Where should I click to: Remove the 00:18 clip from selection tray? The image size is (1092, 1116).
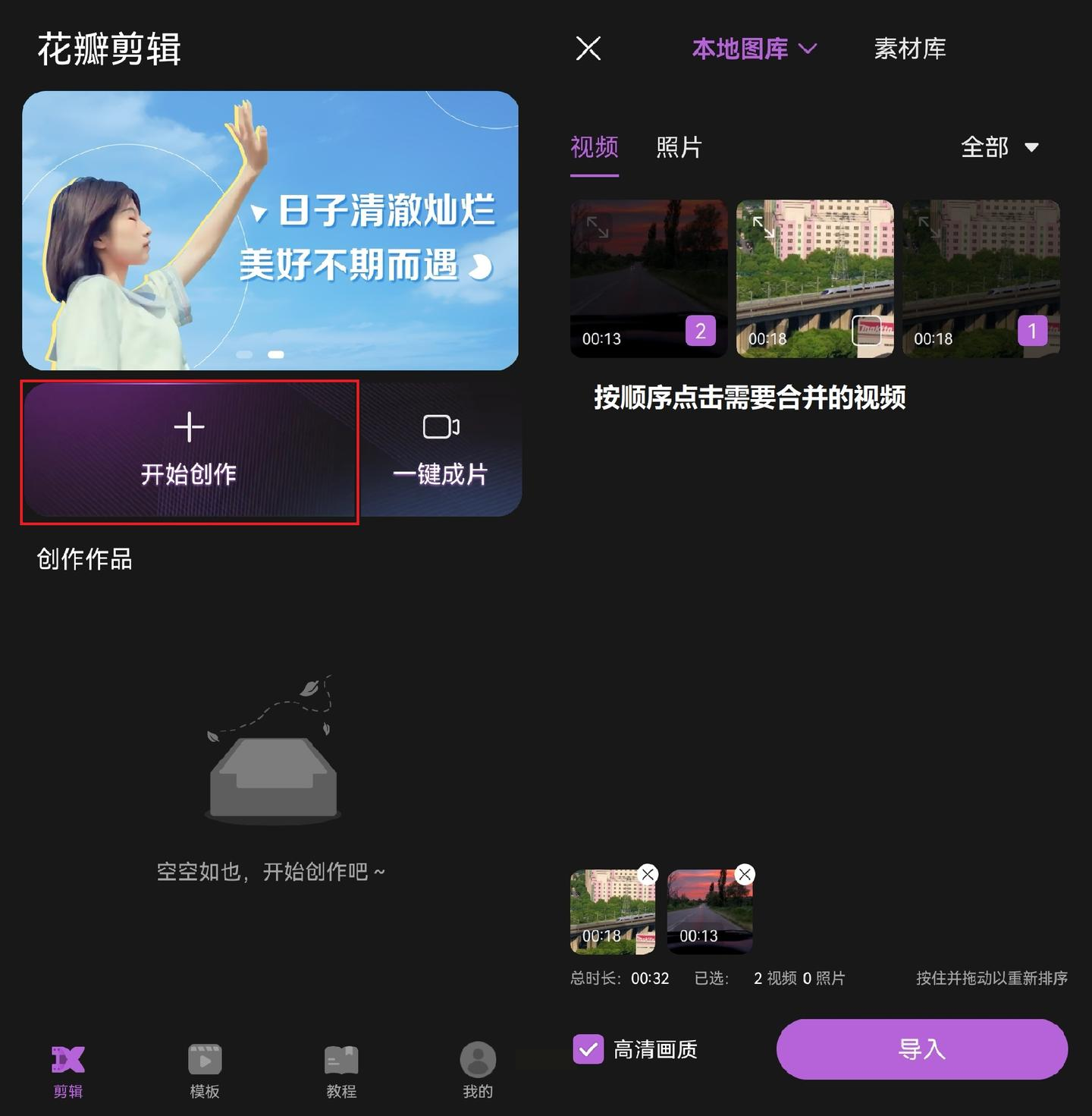[x=648, y=875]
